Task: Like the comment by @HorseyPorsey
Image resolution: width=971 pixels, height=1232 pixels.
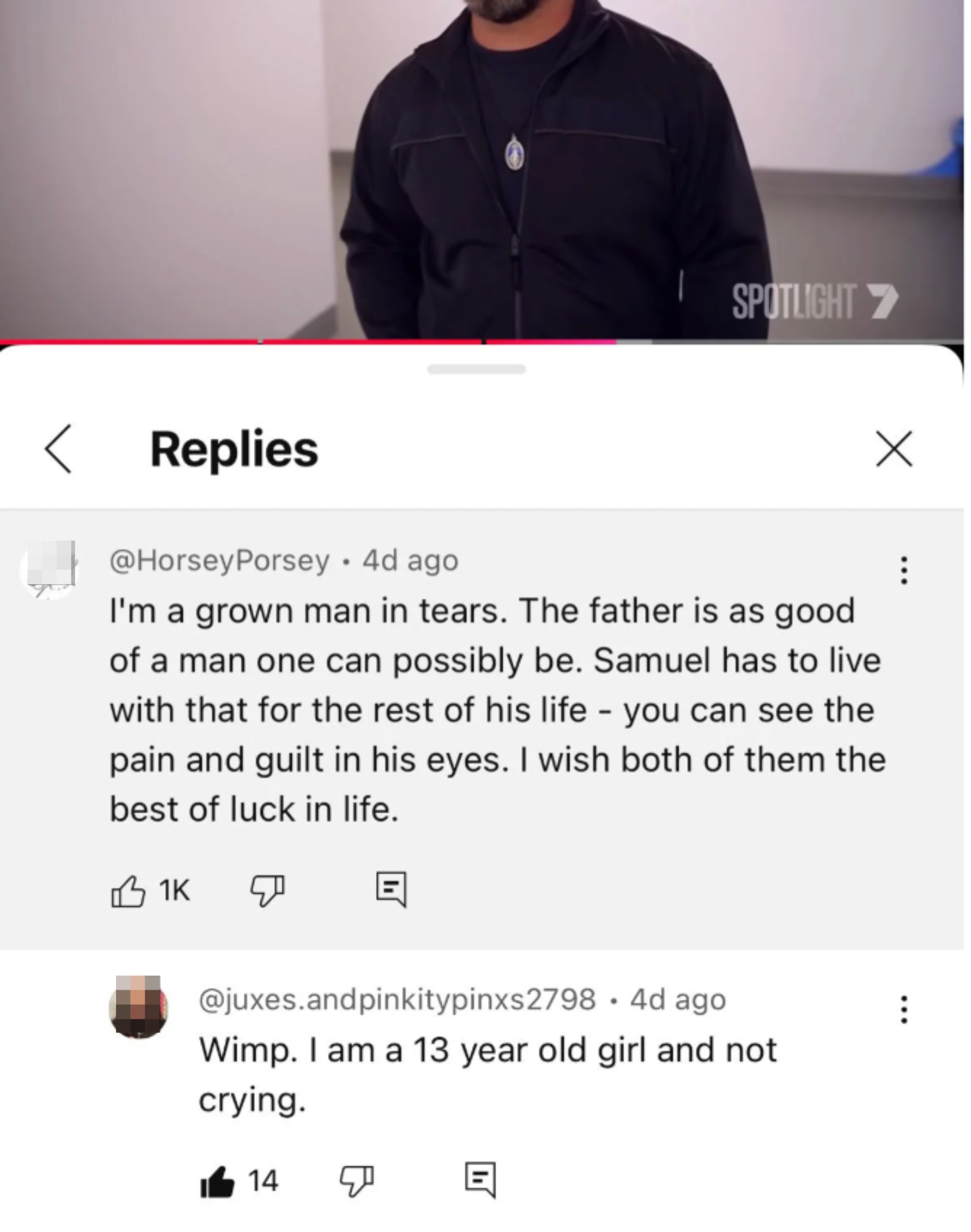Action: coord(128,890)
